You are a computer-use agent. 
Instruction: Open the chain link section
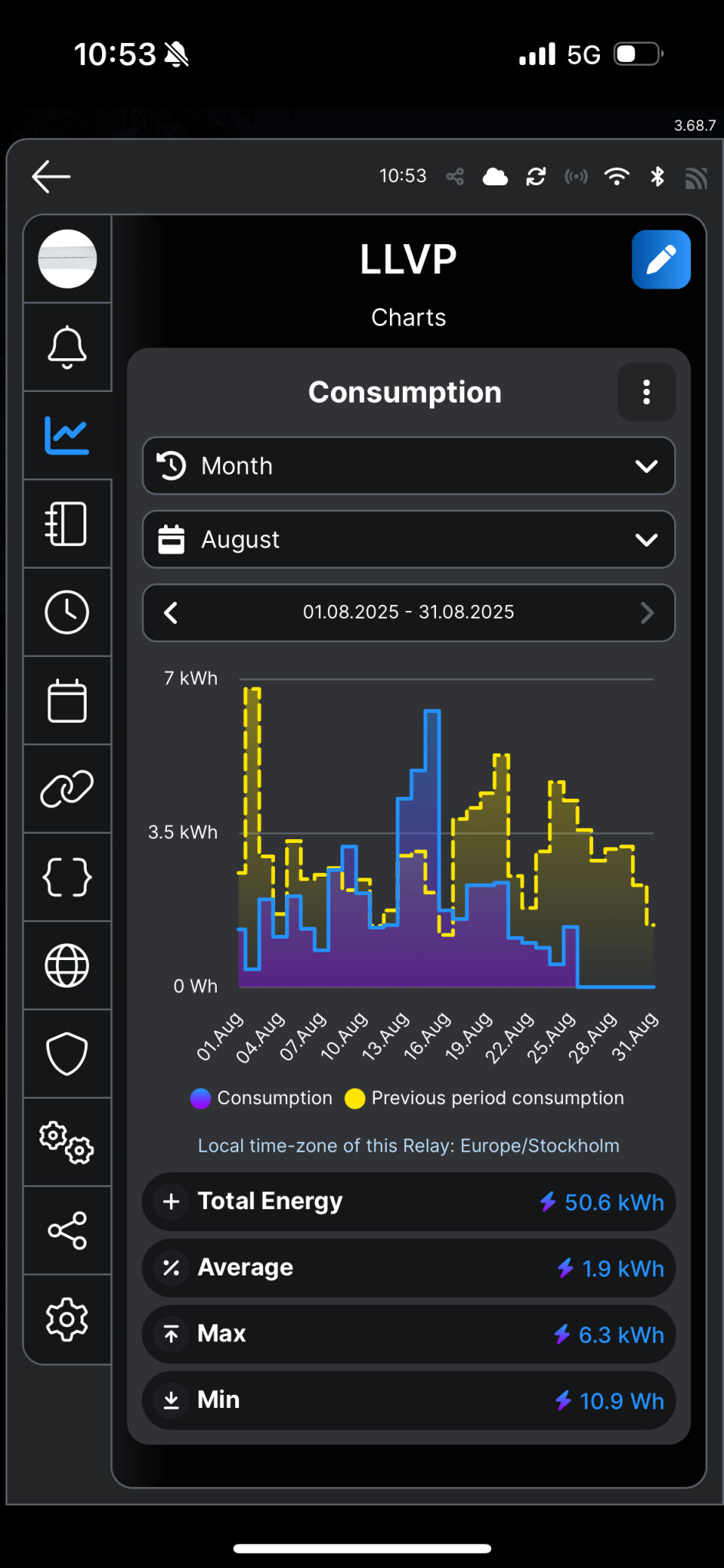pos(67,789)
